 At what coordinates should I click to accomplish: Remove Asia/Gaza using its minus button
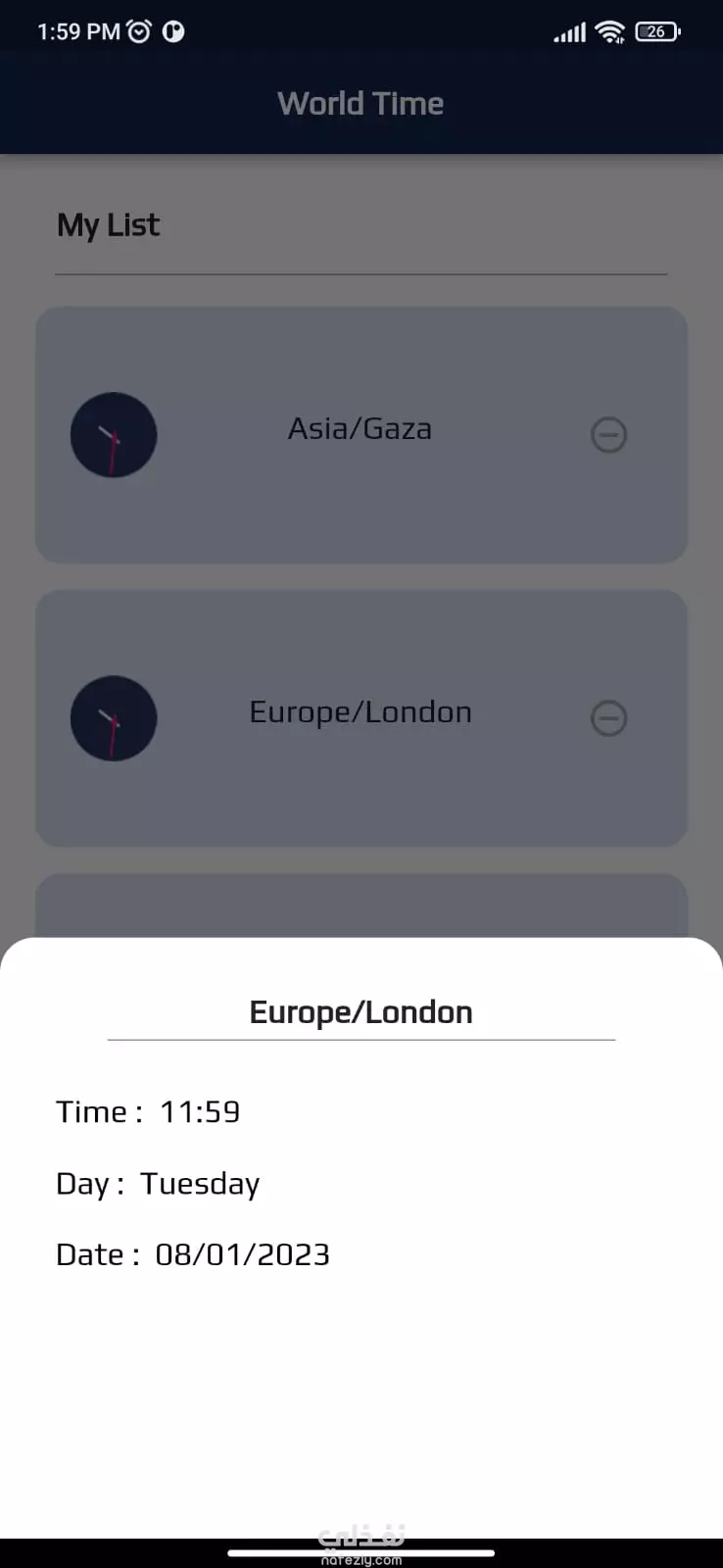pos(608,435)
